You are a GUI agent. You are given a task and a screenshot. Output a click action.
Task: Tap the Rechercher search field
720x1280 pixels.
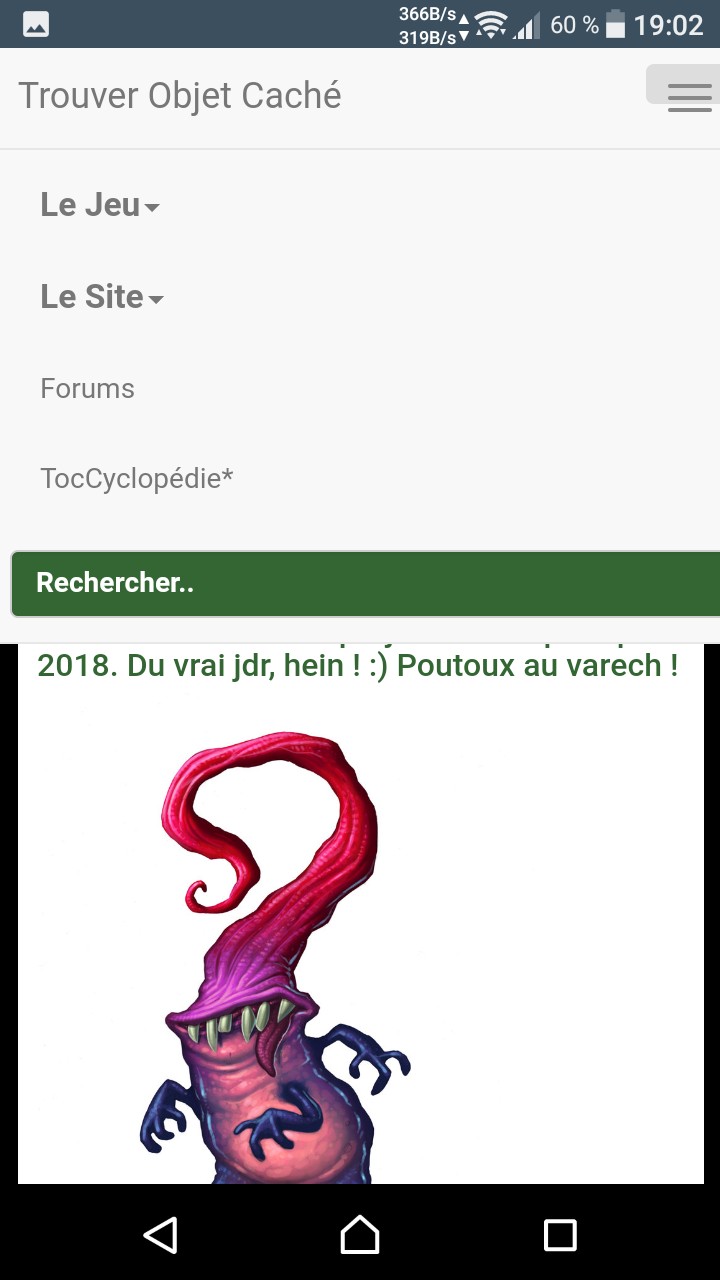[x=366, y=583]
